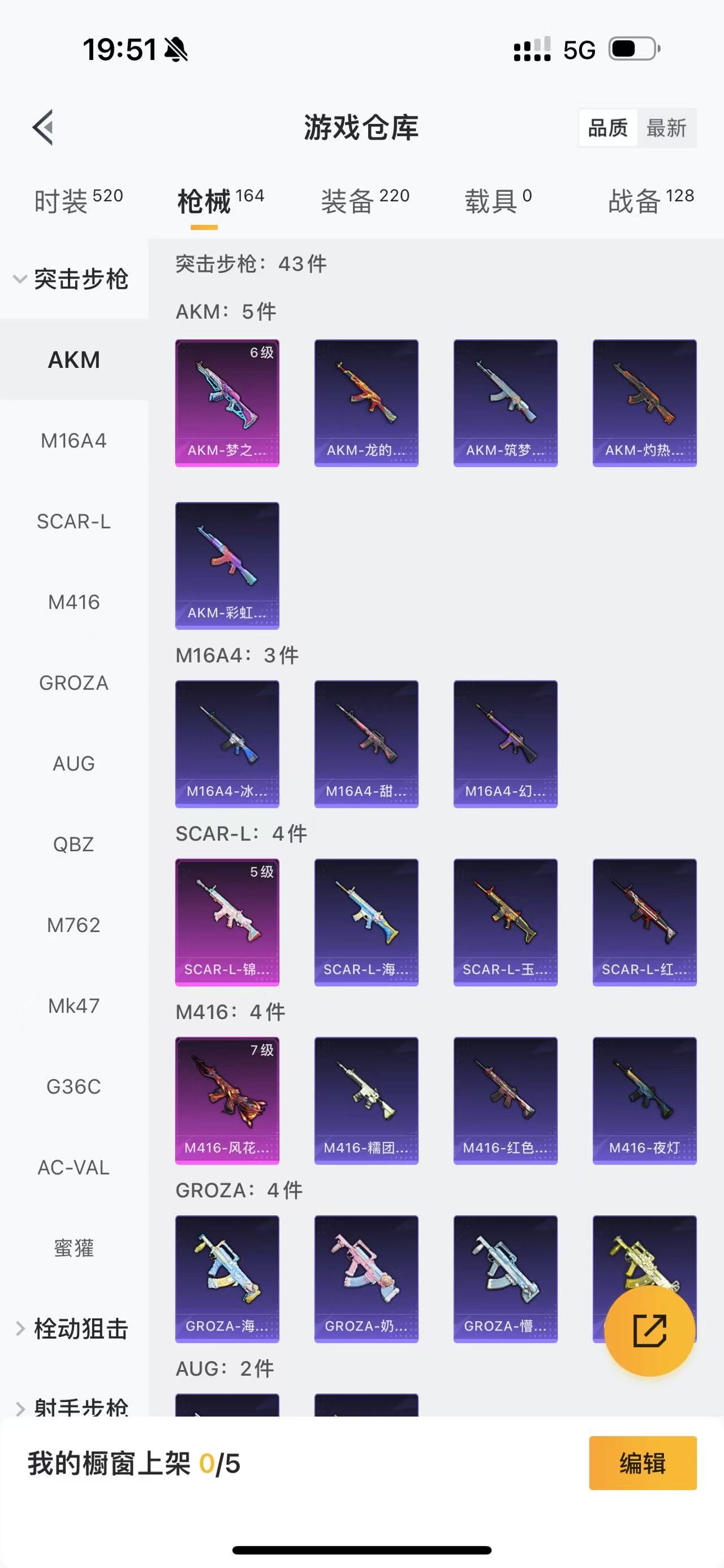This screenshot has height=1568, width=724.
Task: Open the AKM-梦之… level 6 skin
Action: pyautogui.click(x=227, y=403)
